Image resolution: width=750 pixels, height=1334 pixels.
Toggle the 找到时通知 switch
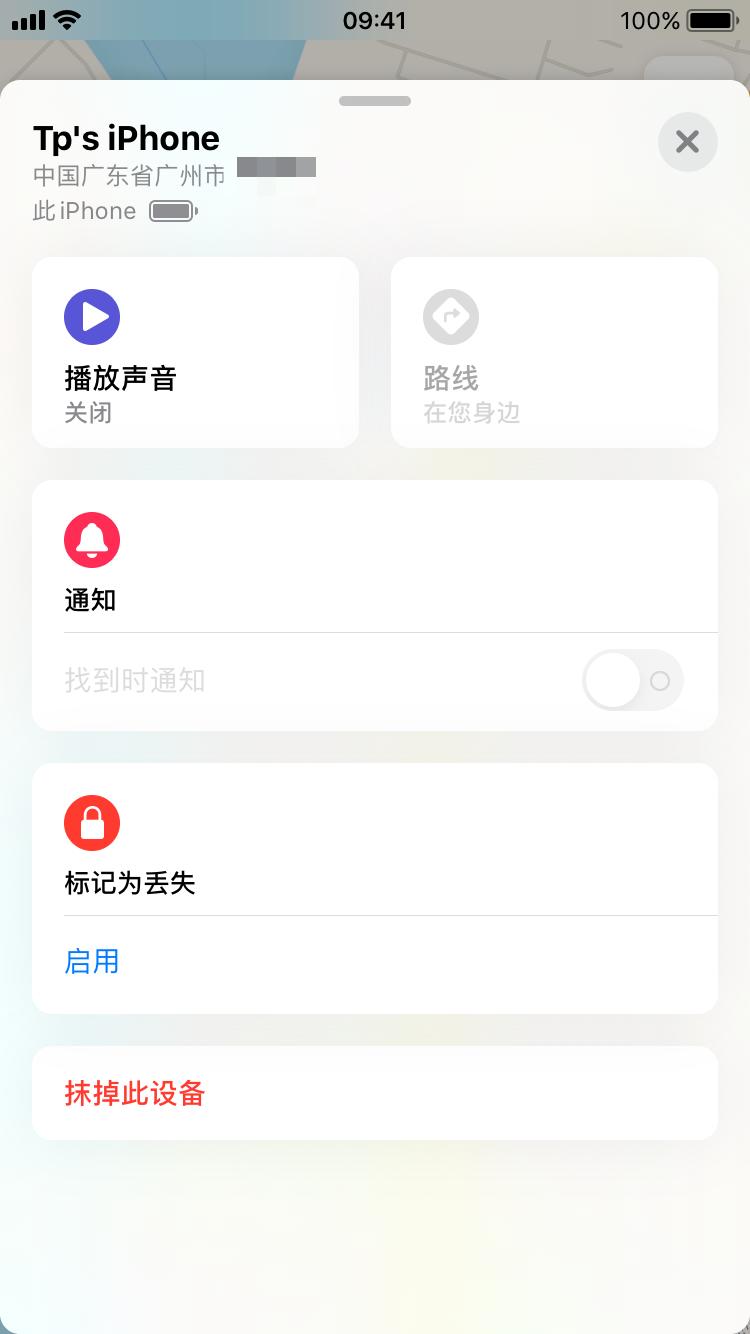pos(632,681)
